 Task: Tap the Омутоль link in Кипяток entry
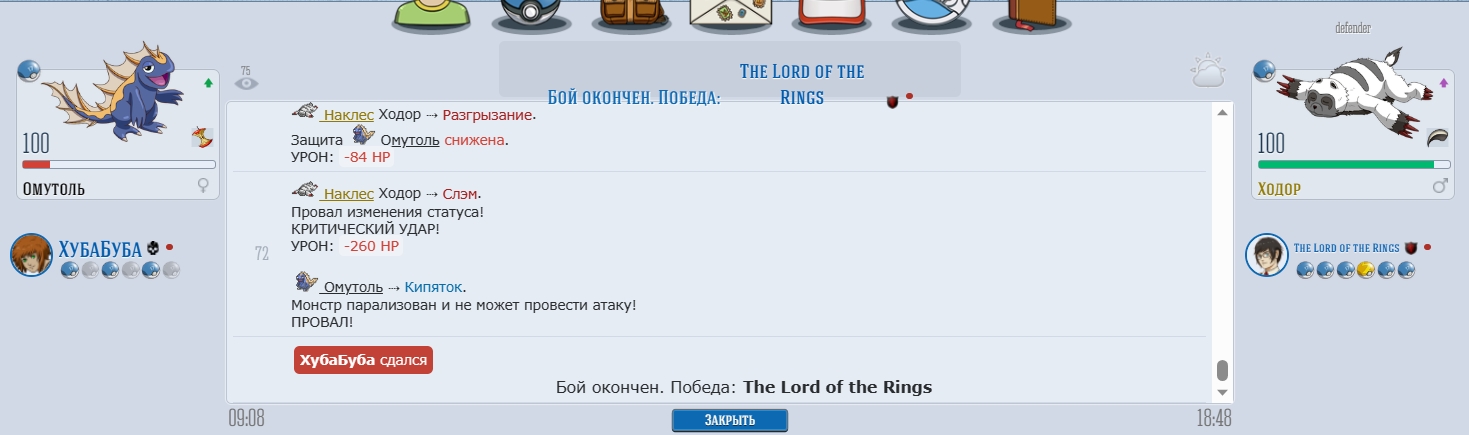click(x=353, y=287)
